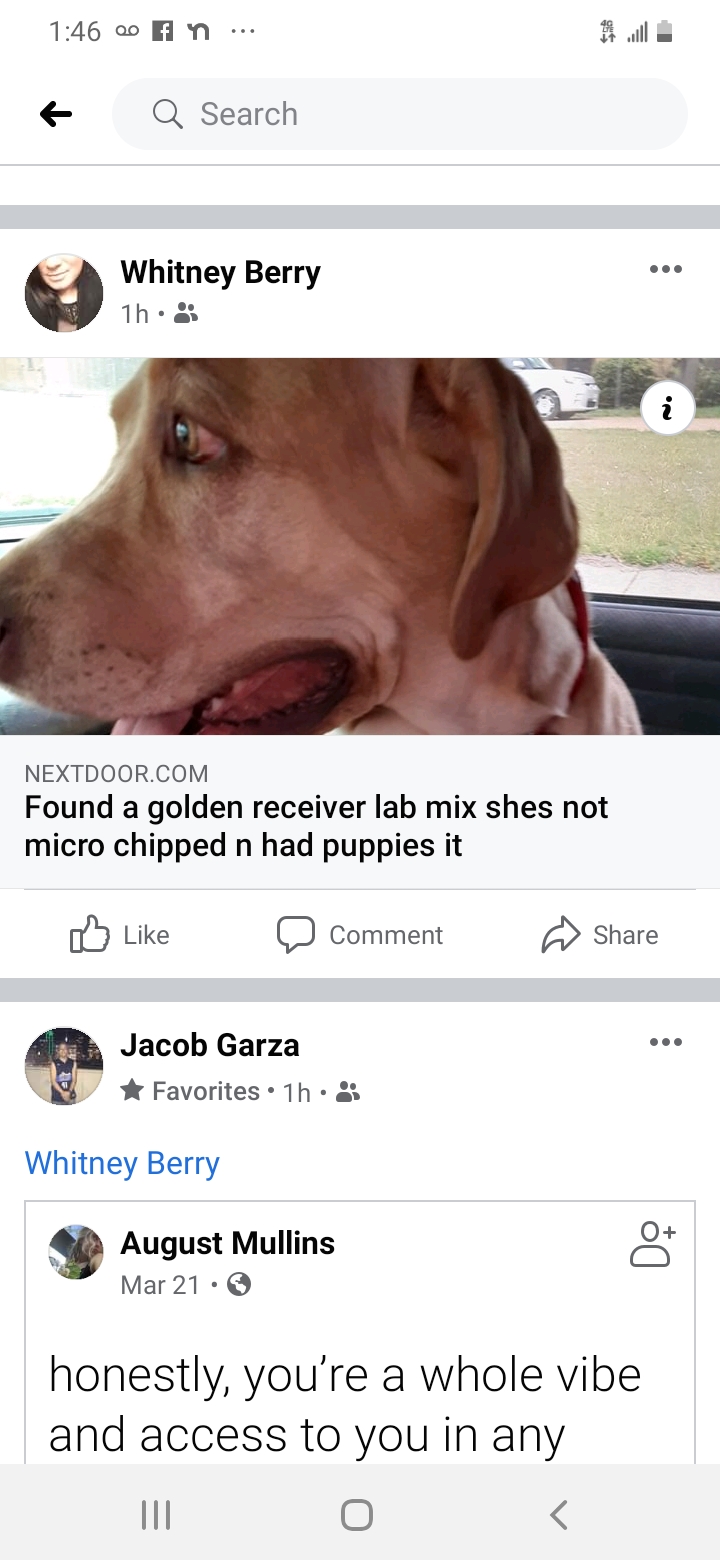The width and height of the screenshot is (720, 1560).
Task: Go back using the top-left arrow
Action: coord(56,115)
